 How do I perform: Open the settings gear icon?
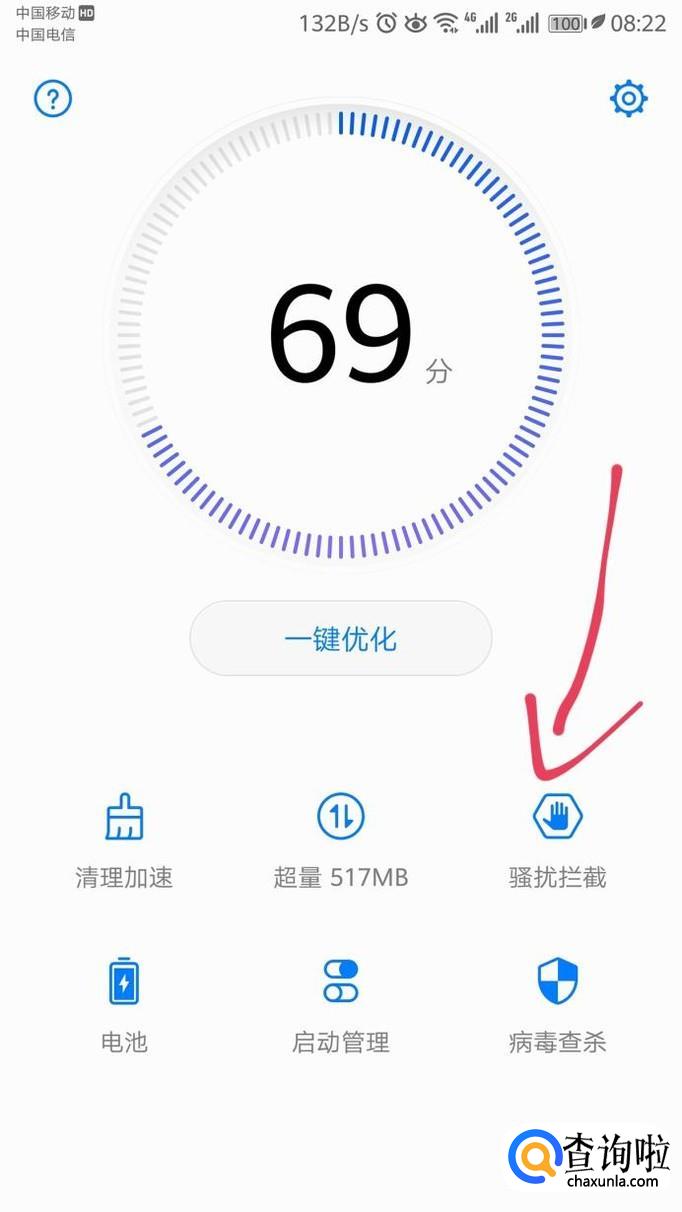point(628,99)
